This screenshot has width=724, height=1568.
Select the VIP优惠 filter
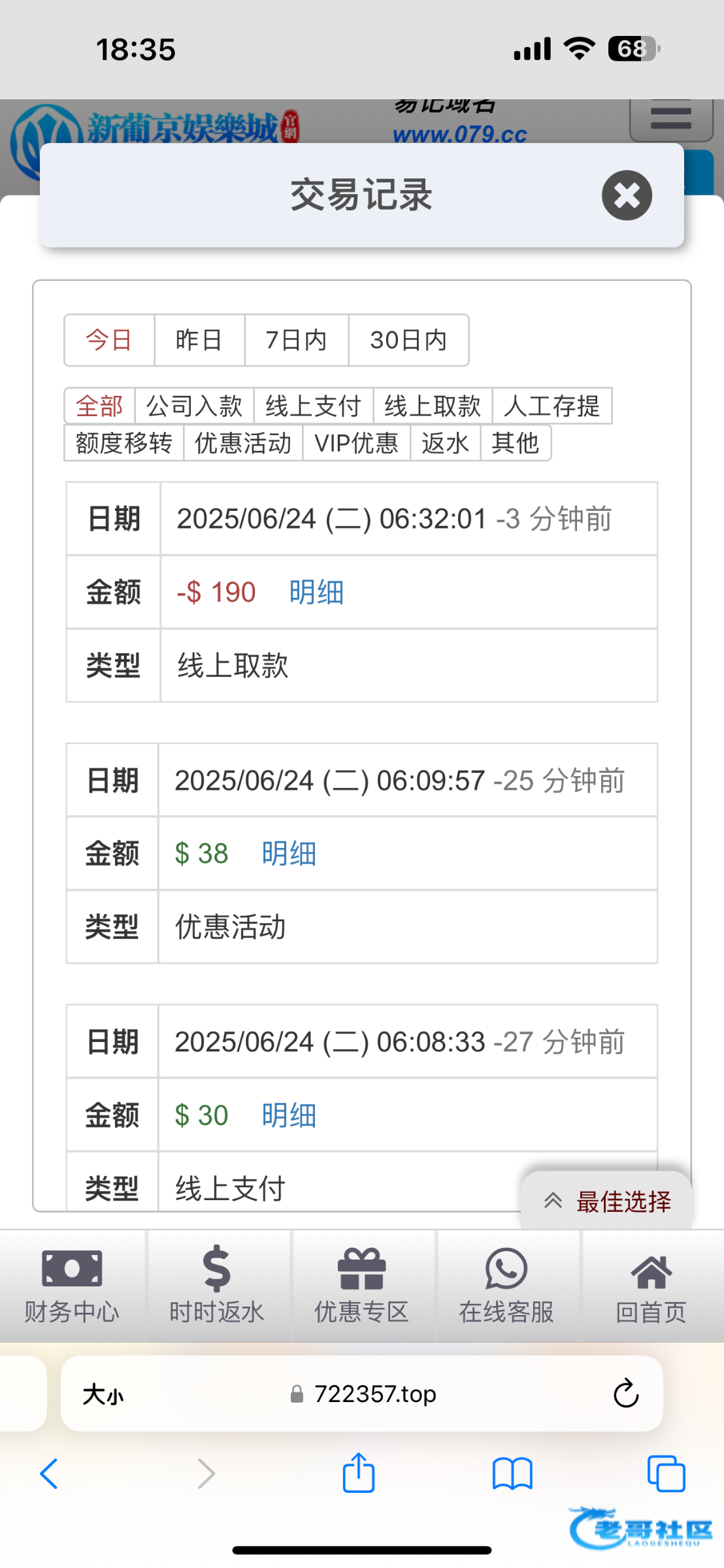click(x=356, y=443)
